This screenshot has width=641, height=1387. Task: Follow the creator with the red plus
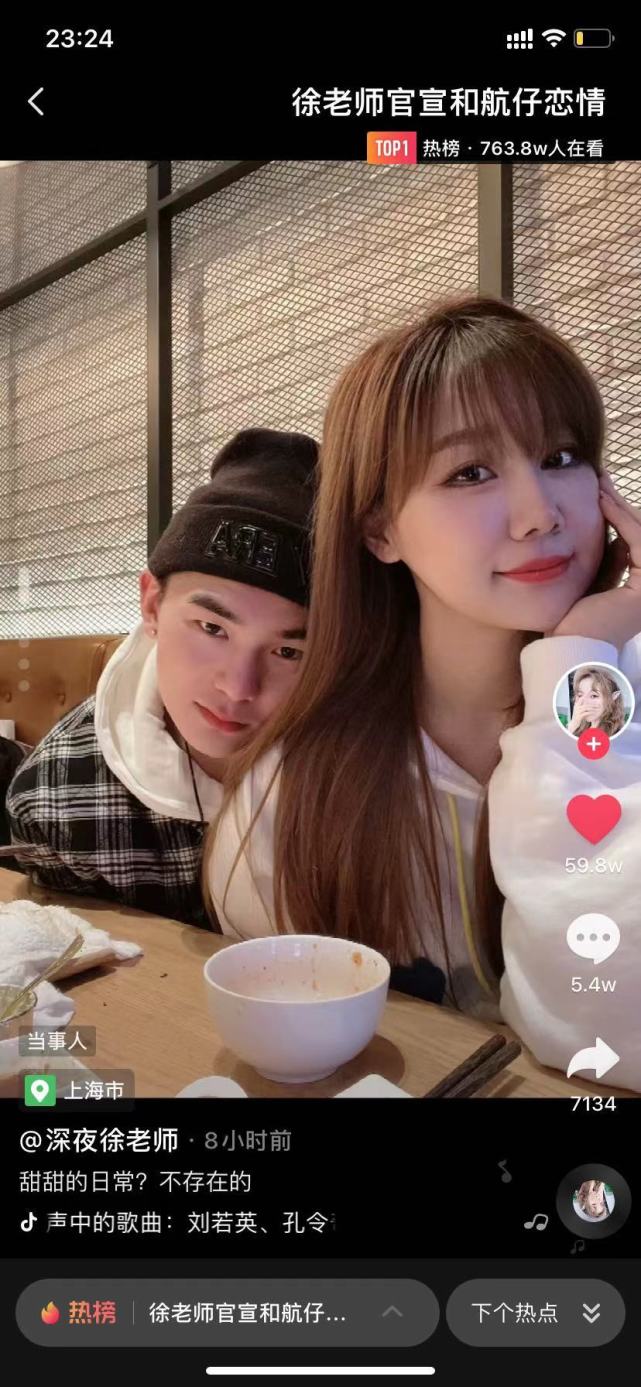593,744
